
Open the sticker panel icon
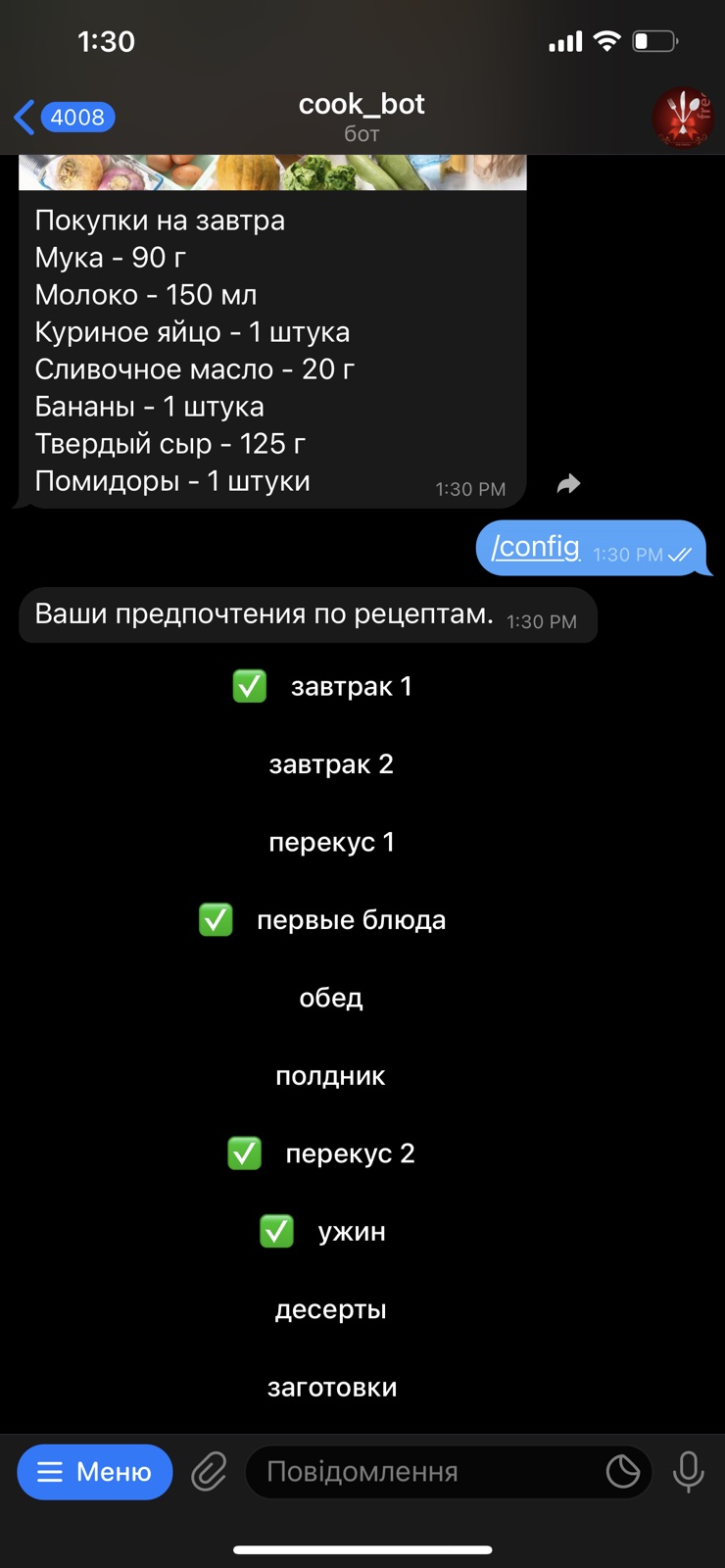623,1472
